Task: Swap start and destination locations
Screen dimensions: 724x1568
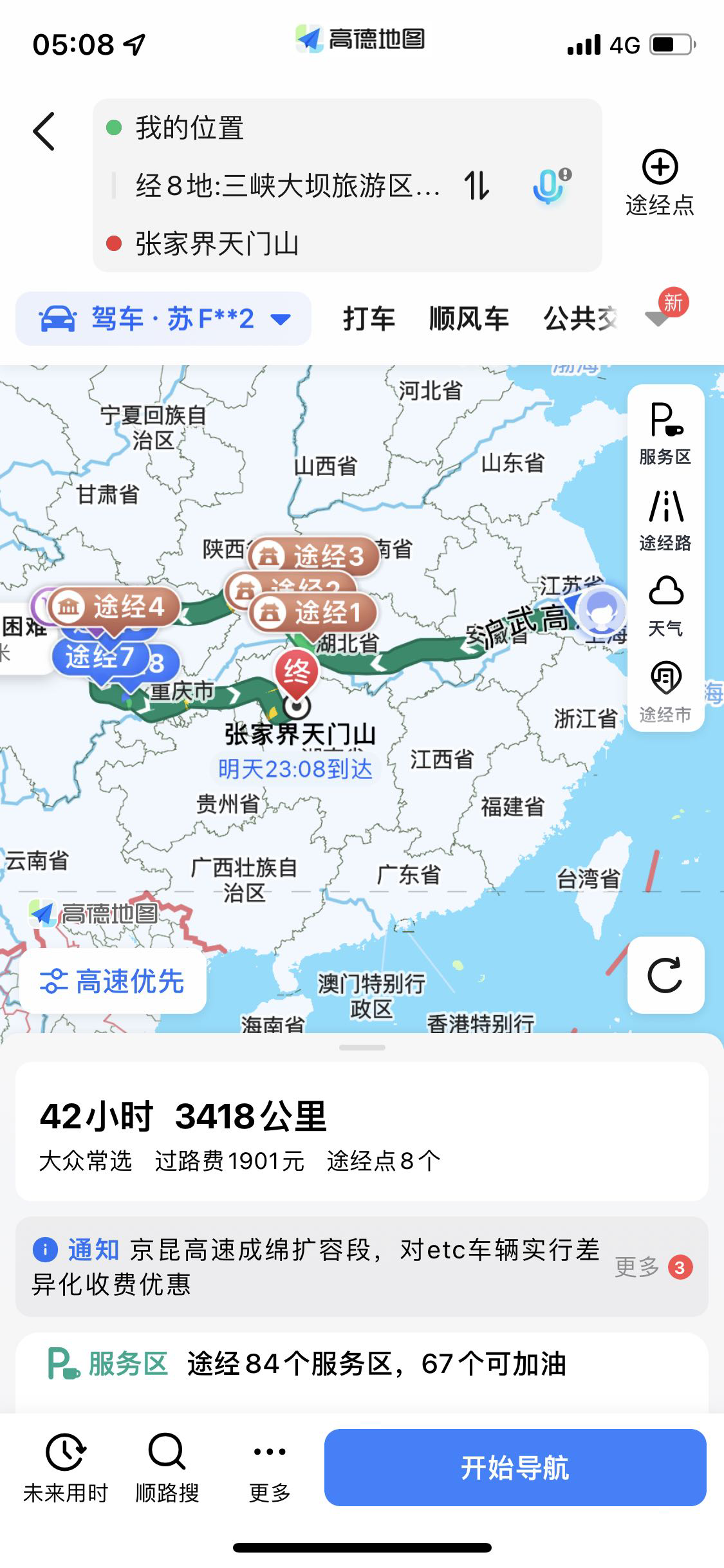Action: 477,186
